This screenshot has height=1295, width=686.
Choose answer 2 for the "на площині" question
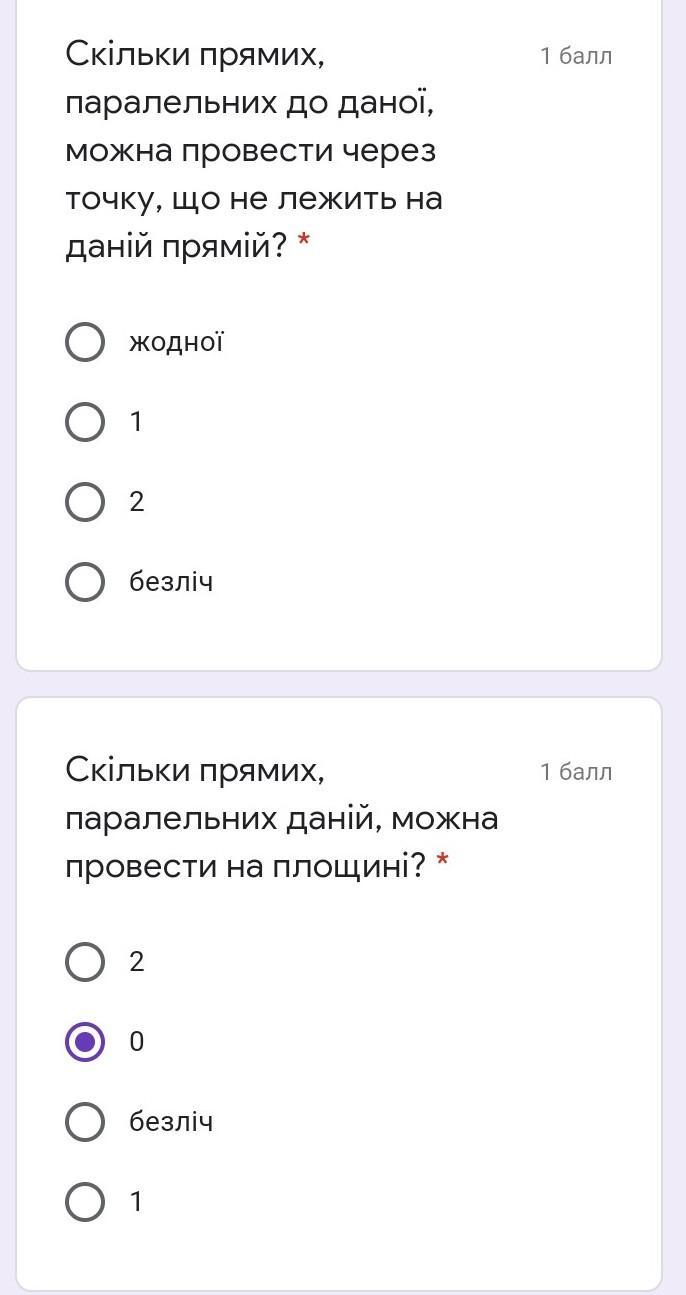coord(85,962)
